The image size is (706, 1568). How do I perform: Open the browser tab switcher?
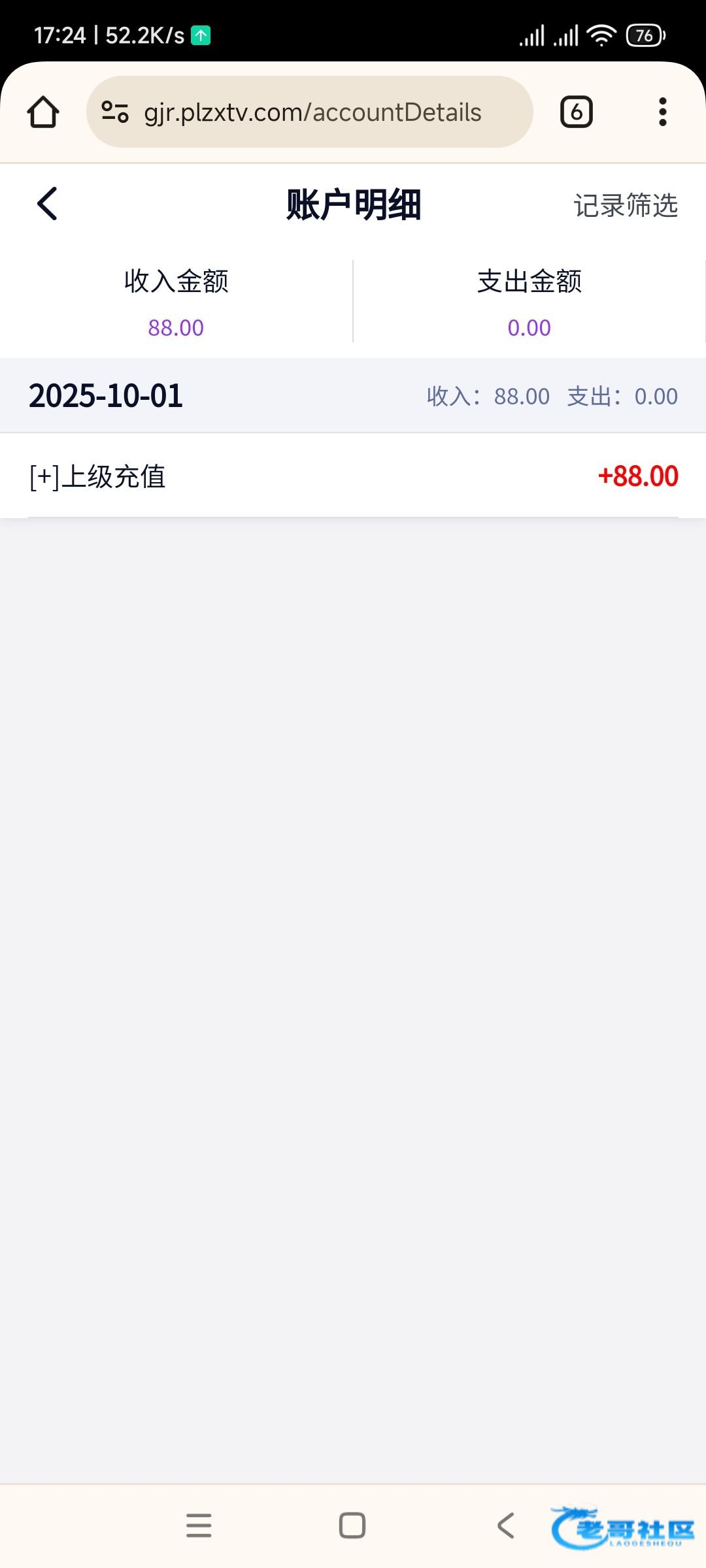coord(576,112)
